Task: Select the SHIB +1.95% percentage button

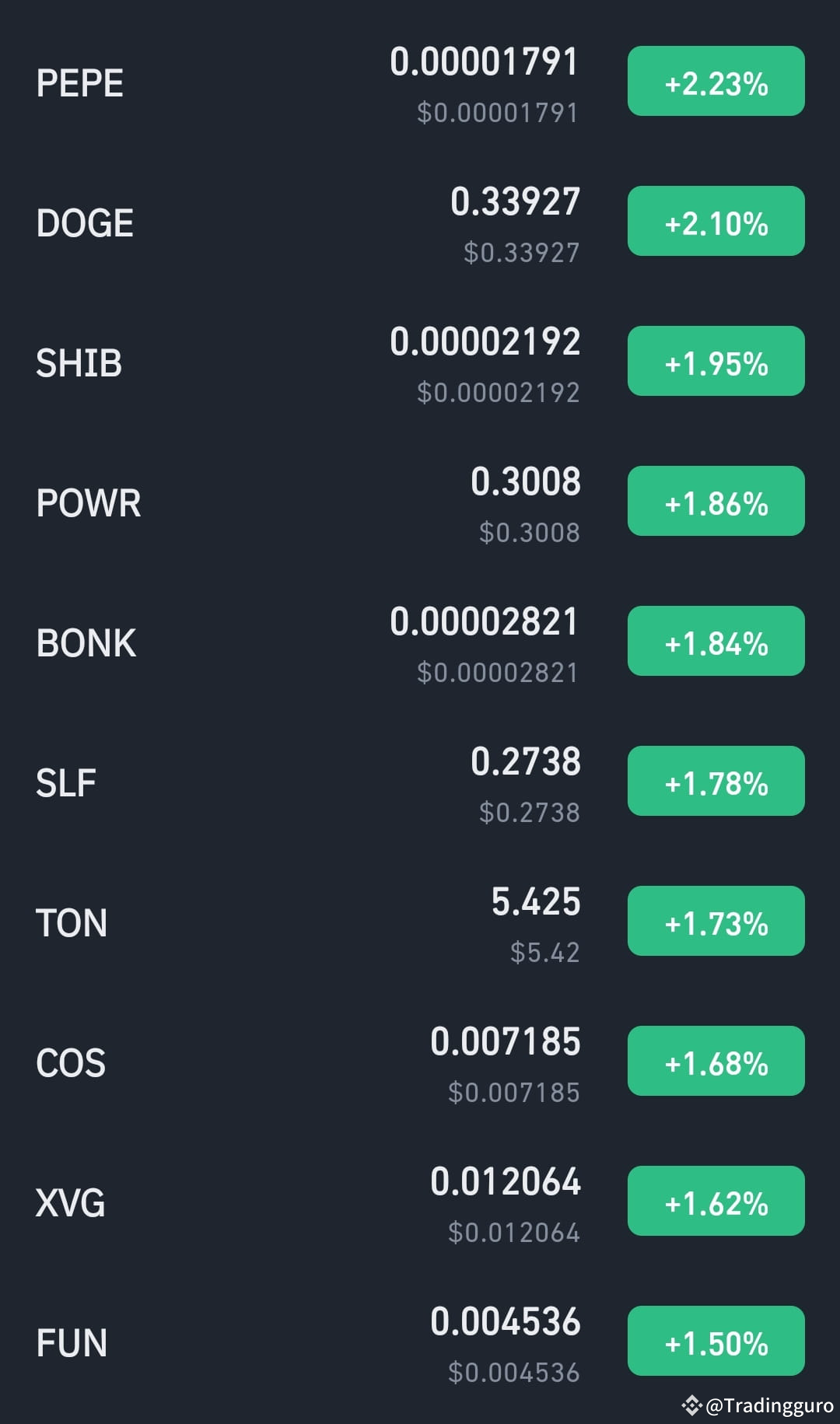Action: click(x=715, y=361)
